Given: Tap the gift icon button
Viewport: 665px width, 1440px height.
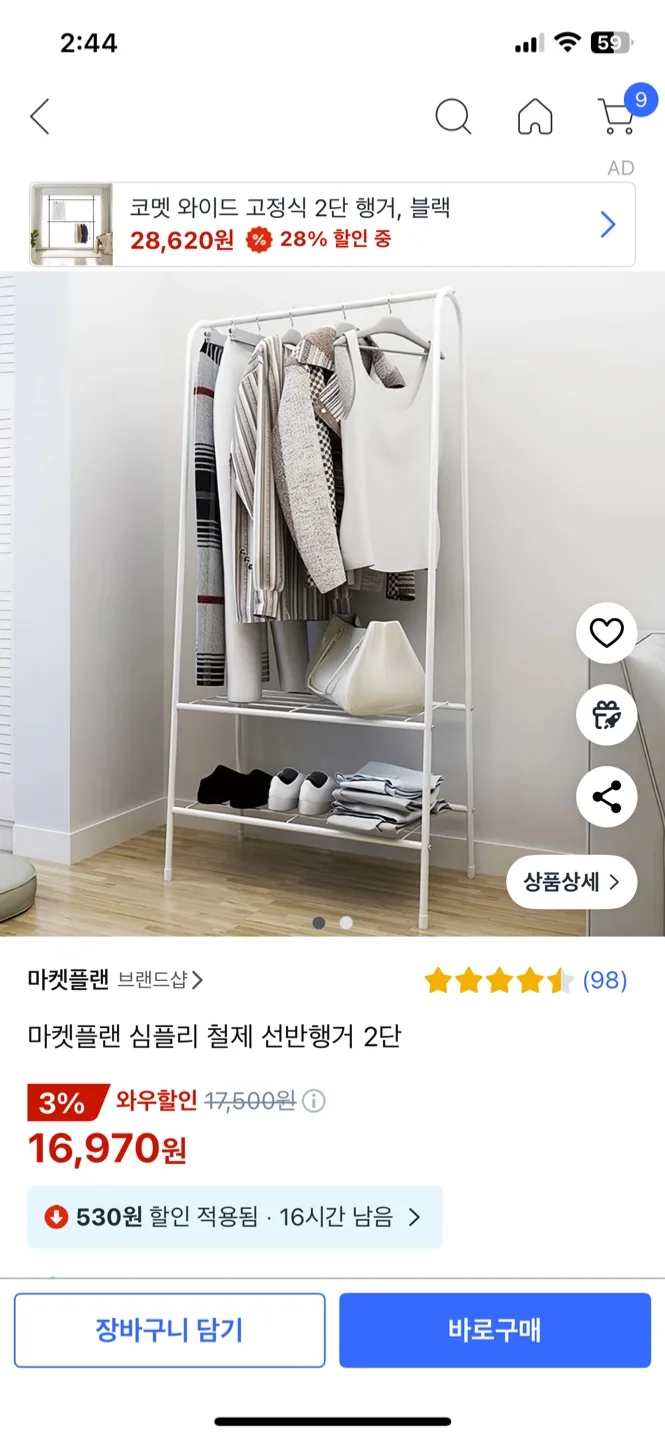Looking at the screenshot, I should (606, 715).
